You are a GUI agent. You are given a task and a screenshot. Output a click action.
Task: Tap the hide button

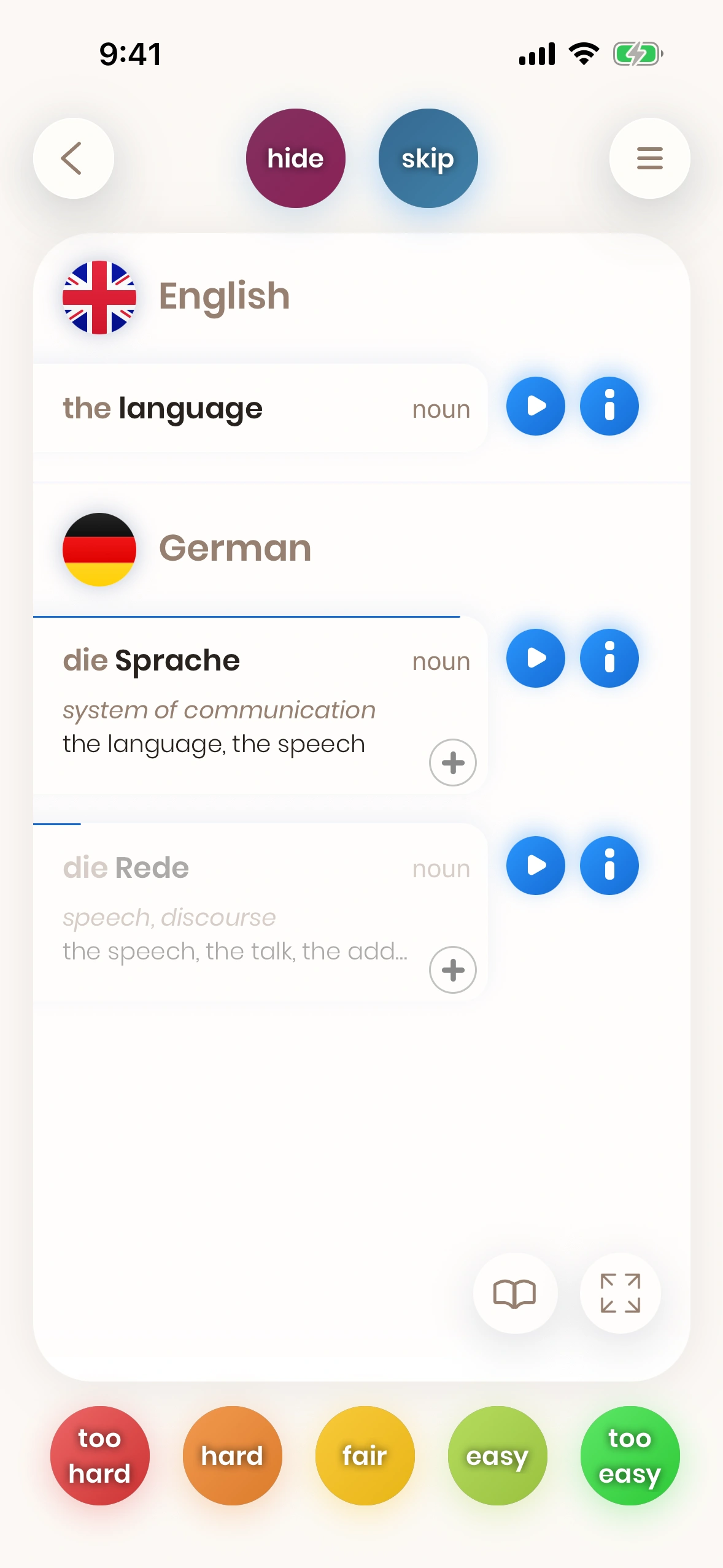click(295, 158)
